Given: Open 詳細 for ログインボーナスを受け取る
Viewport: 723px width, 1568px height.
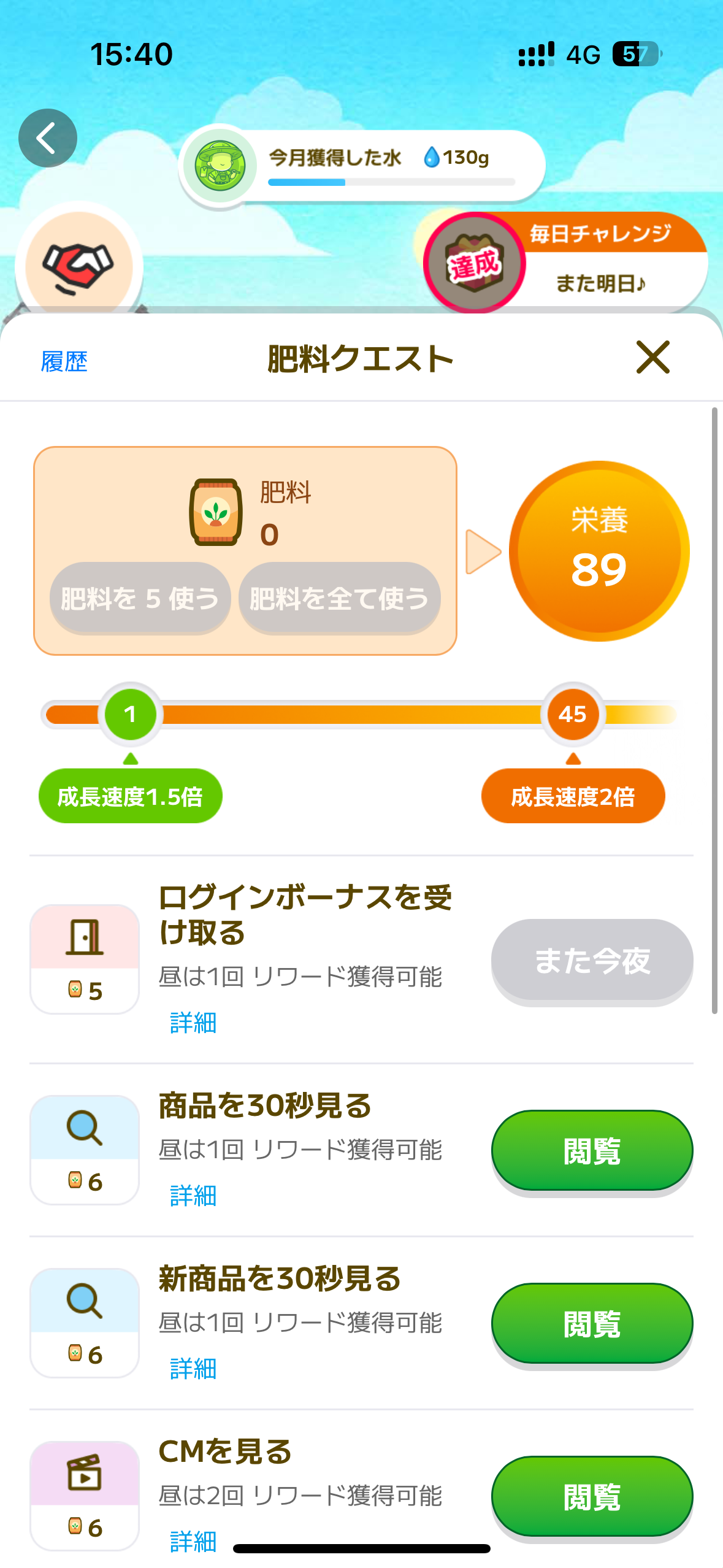Looking at the screenshot, I should coord(193,1023).
